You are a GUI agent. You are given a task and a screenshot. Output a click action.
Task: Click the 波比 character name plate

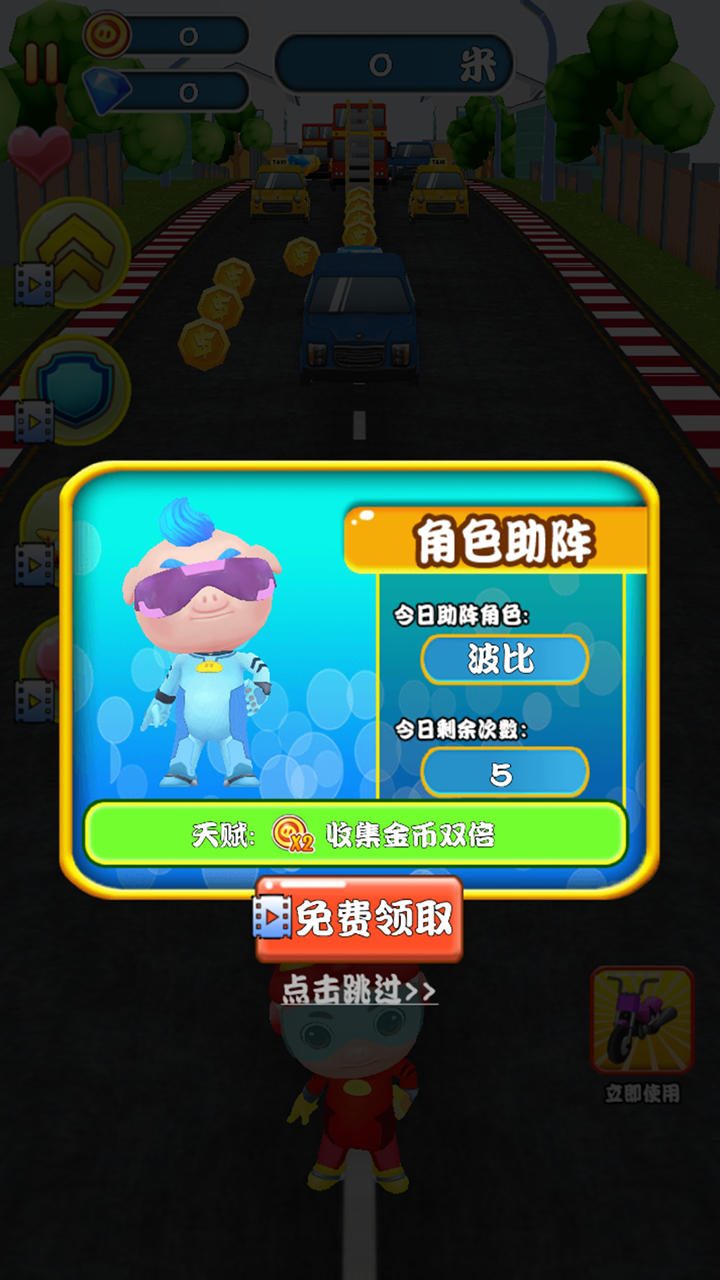505,660
